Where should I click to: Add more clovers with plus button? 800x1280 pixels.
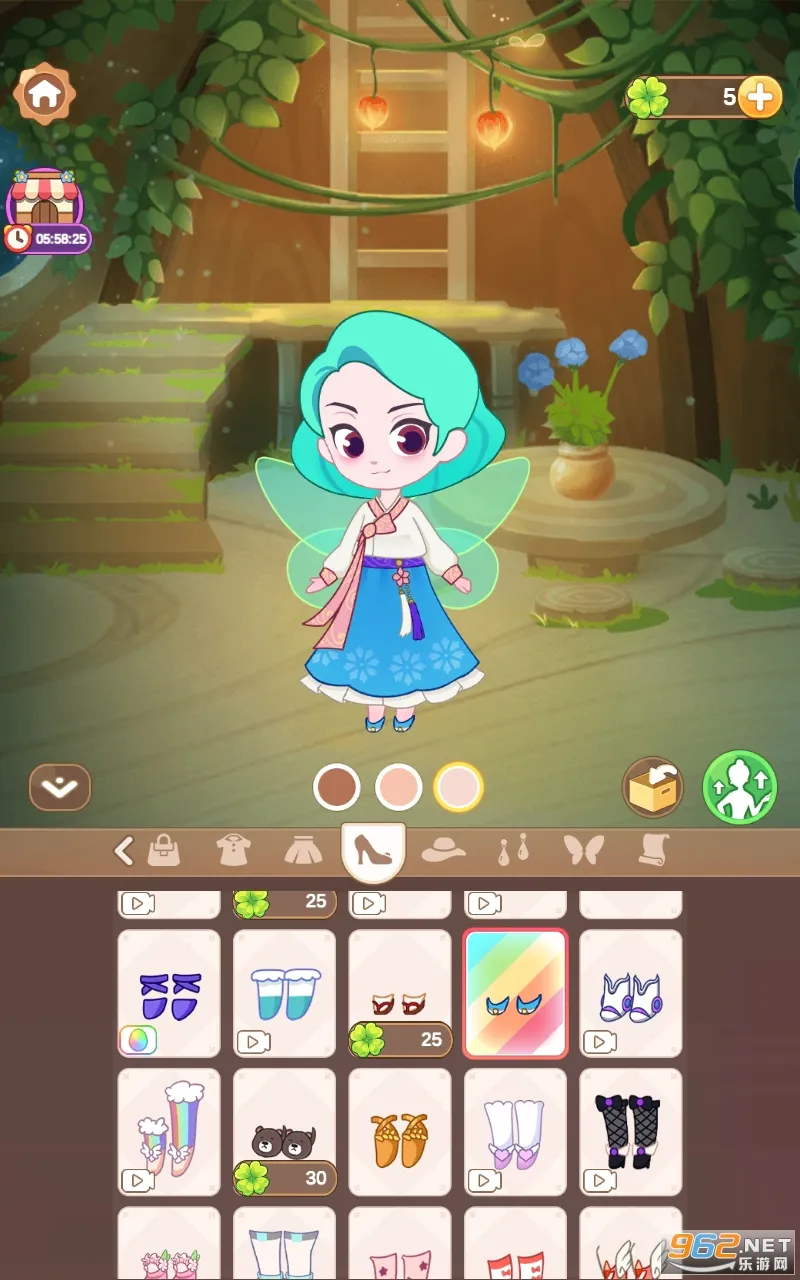(761, 97)
